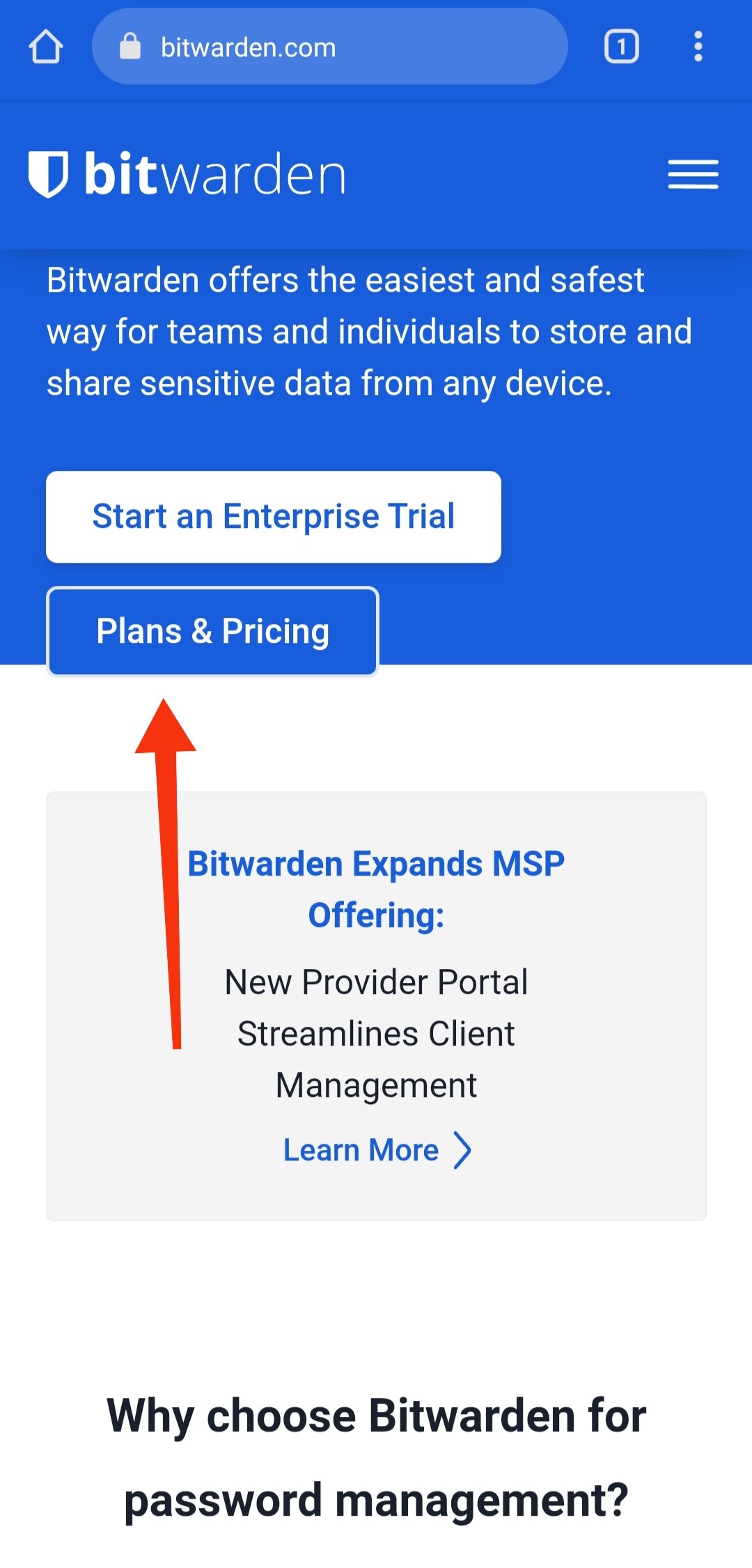Tap the Bitwarden logo to go home
The width and height of the screenshot is (752, 1568).
click(187, 174)
